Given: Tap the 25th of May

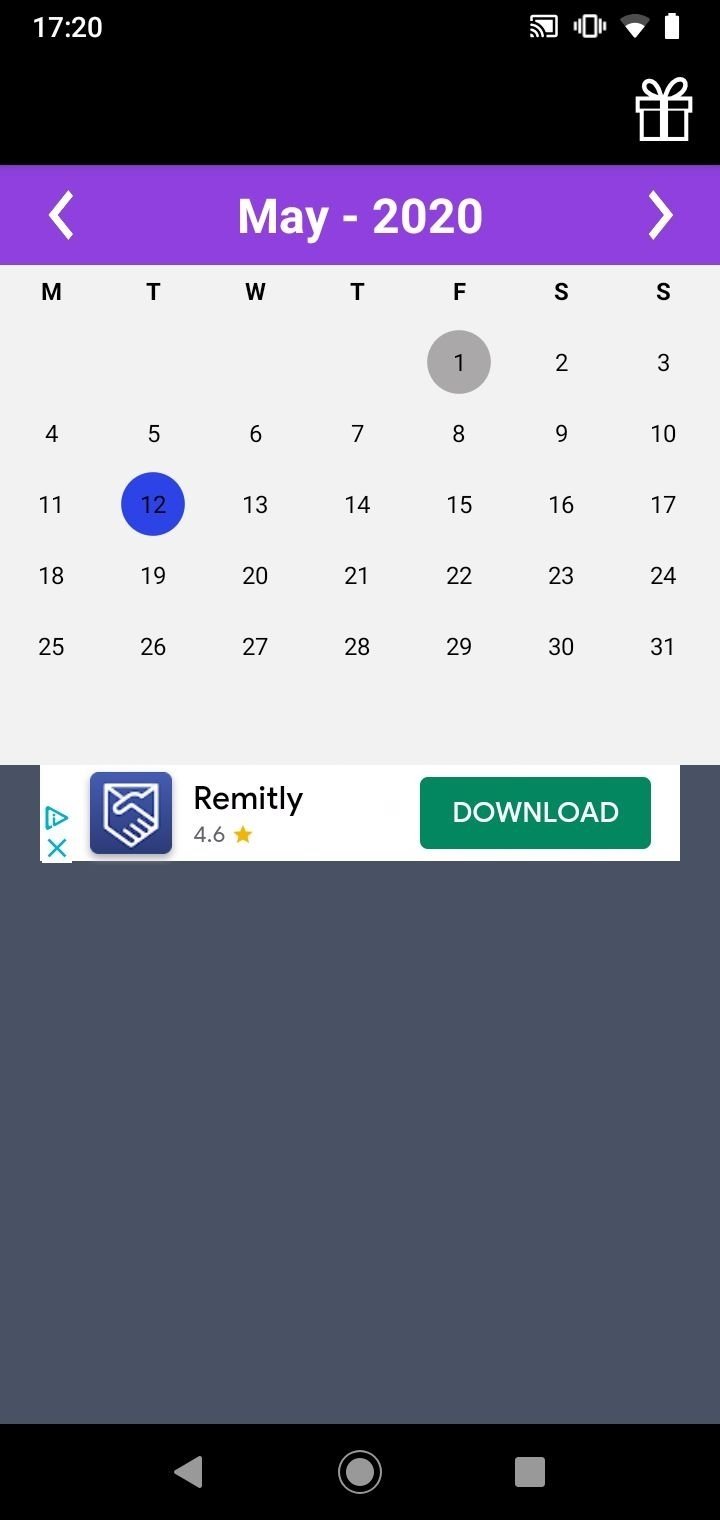Looking at the screenshot, I should click(51, 646).
